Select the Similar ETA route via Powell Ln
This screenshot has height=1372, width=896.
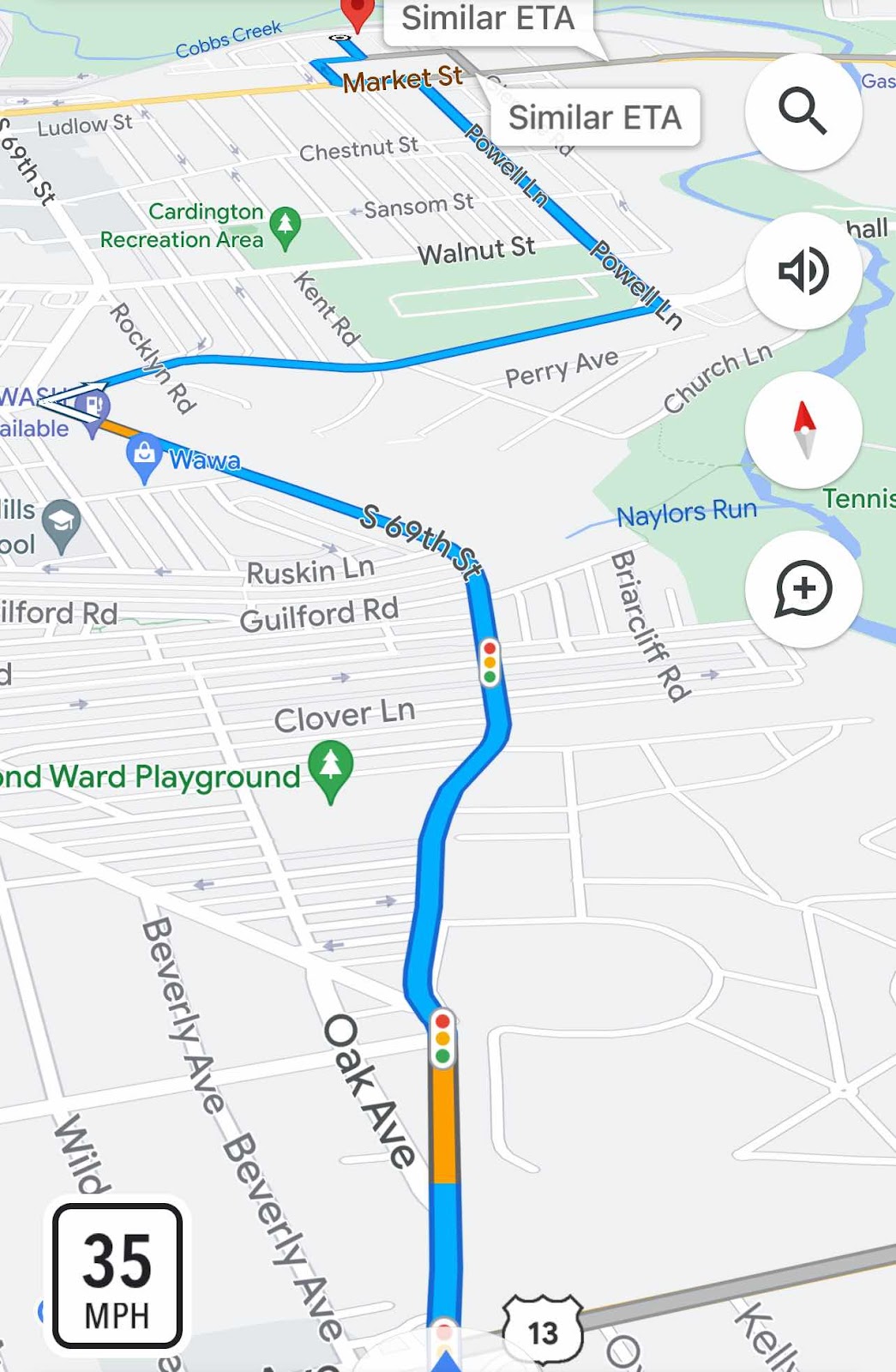[x=595, y=117]
